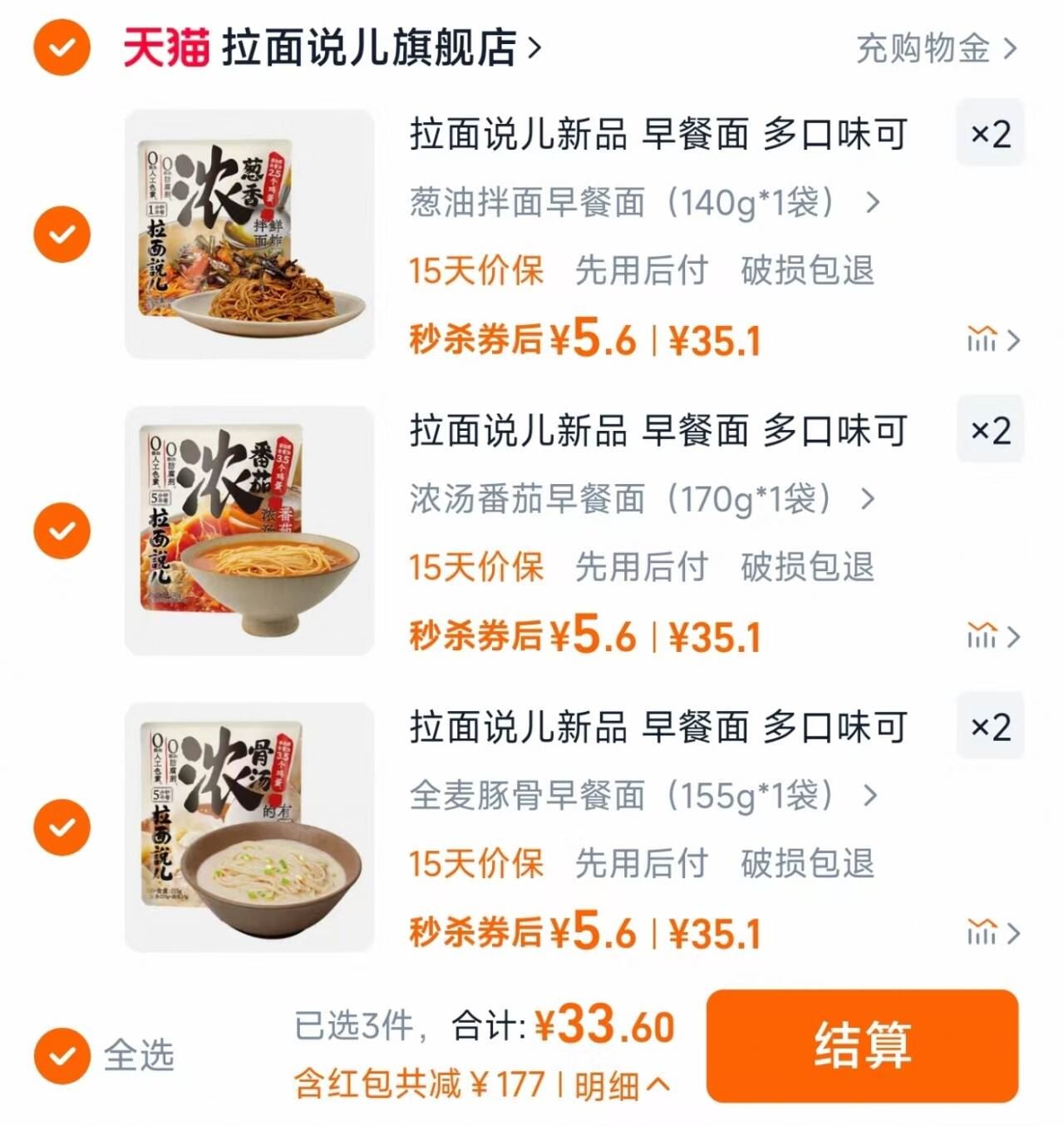Uncheck the 浓汤番茄早餐面 selection circle
Image resolution: width=1064 pixels, height=1126 pixels.
click(62, 530)
